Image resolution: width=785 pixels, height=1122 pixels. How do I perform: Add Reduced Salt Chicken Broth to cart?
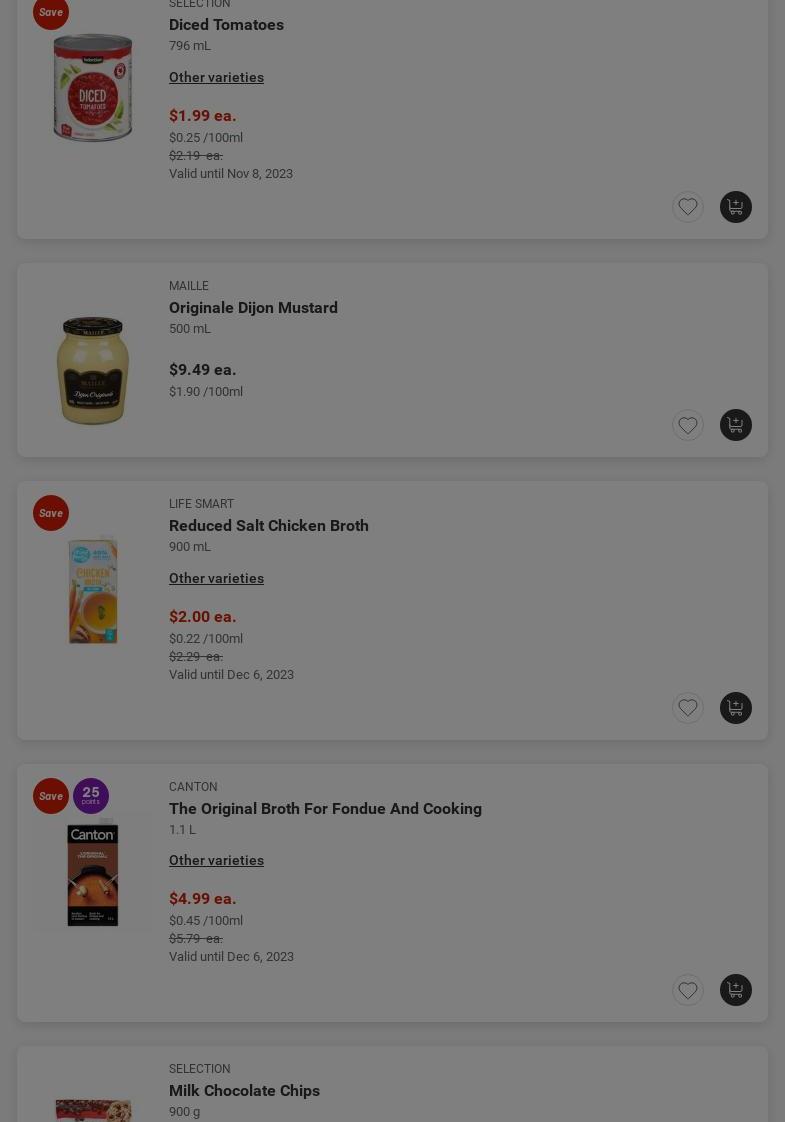point(735,708)
